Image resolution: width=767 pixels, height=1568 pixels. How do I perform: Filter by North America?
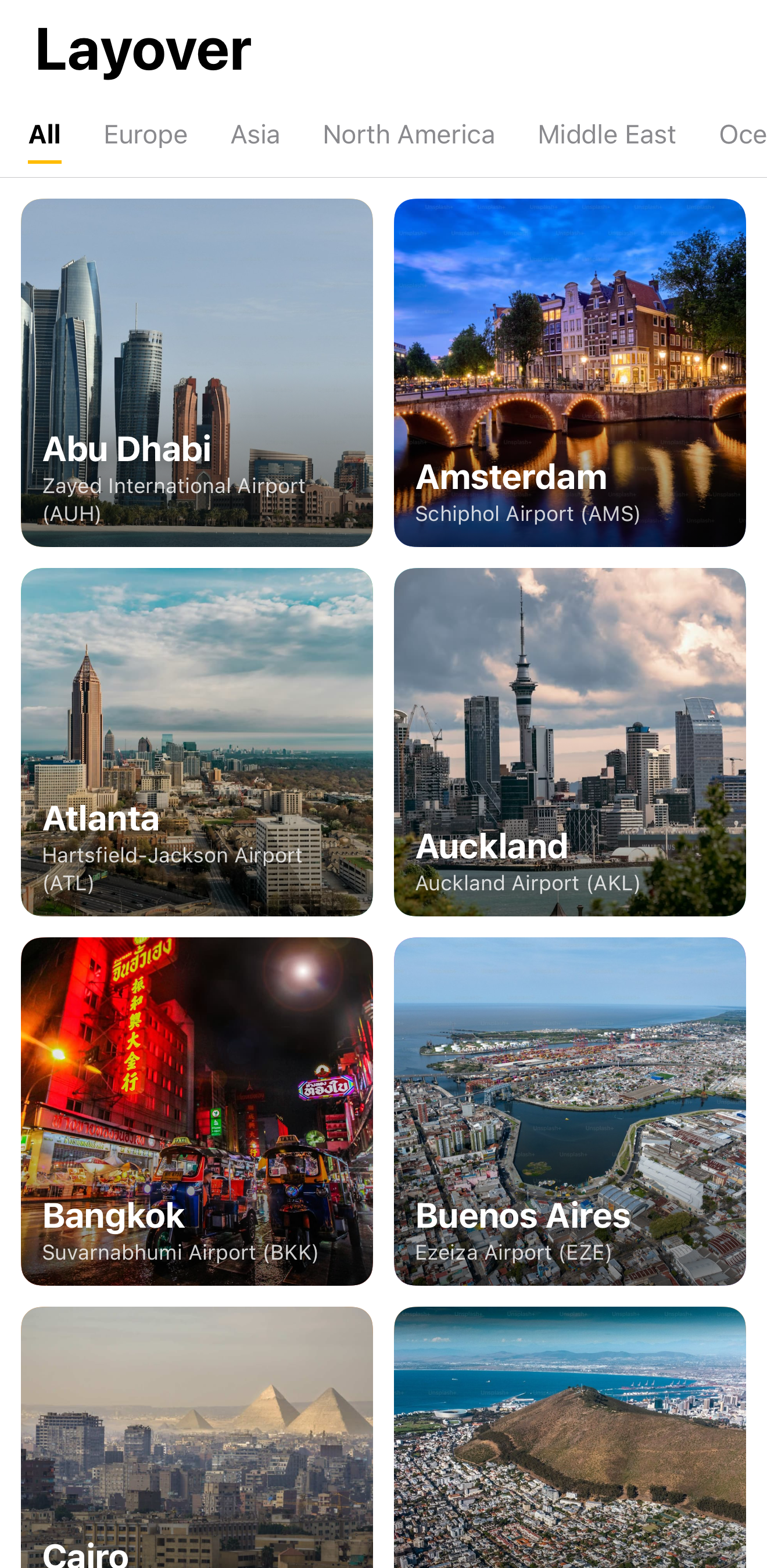click(x=409, y=135)
